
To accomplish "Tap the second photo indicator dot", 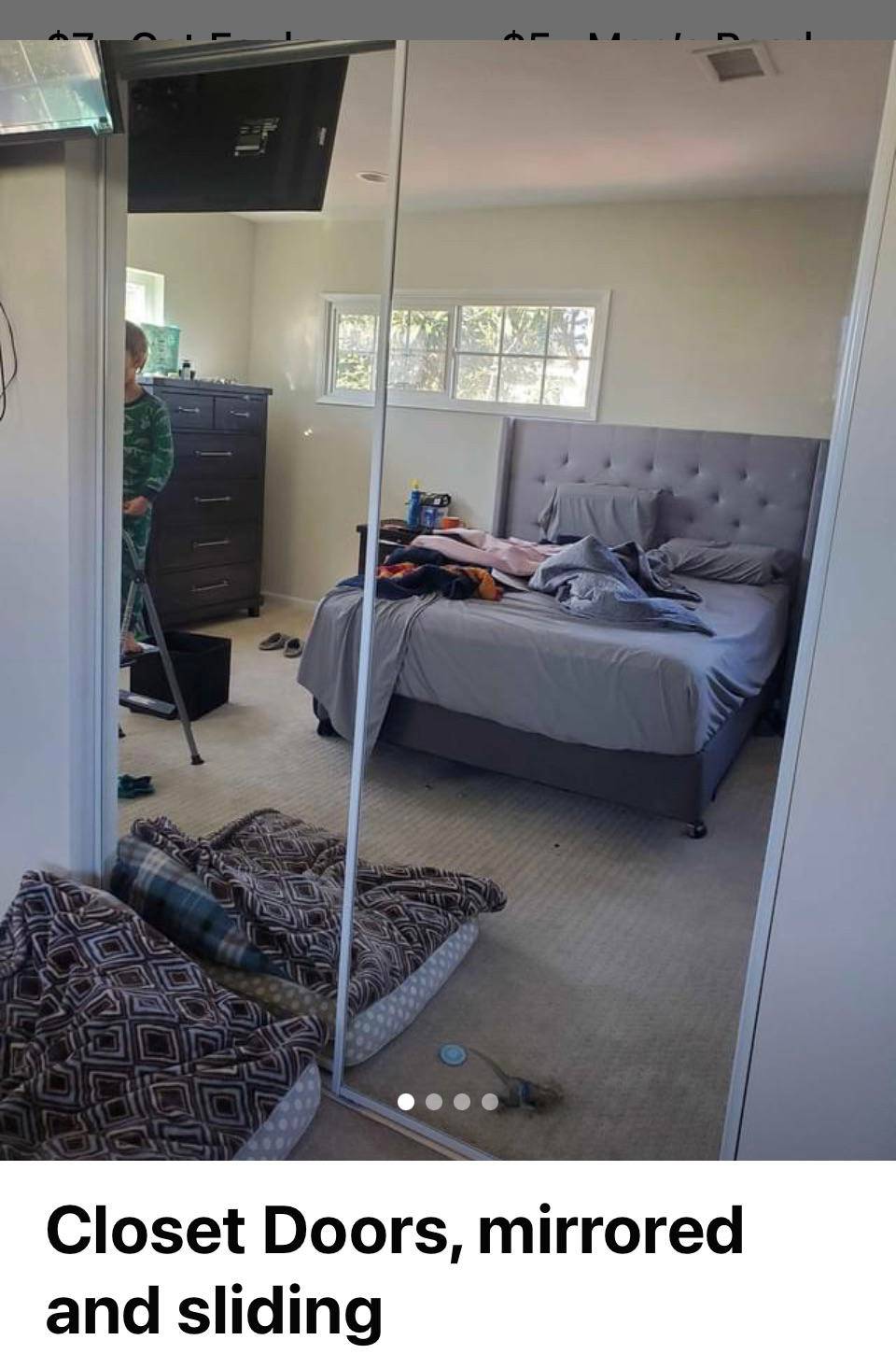I will (x=434, y=1102).
